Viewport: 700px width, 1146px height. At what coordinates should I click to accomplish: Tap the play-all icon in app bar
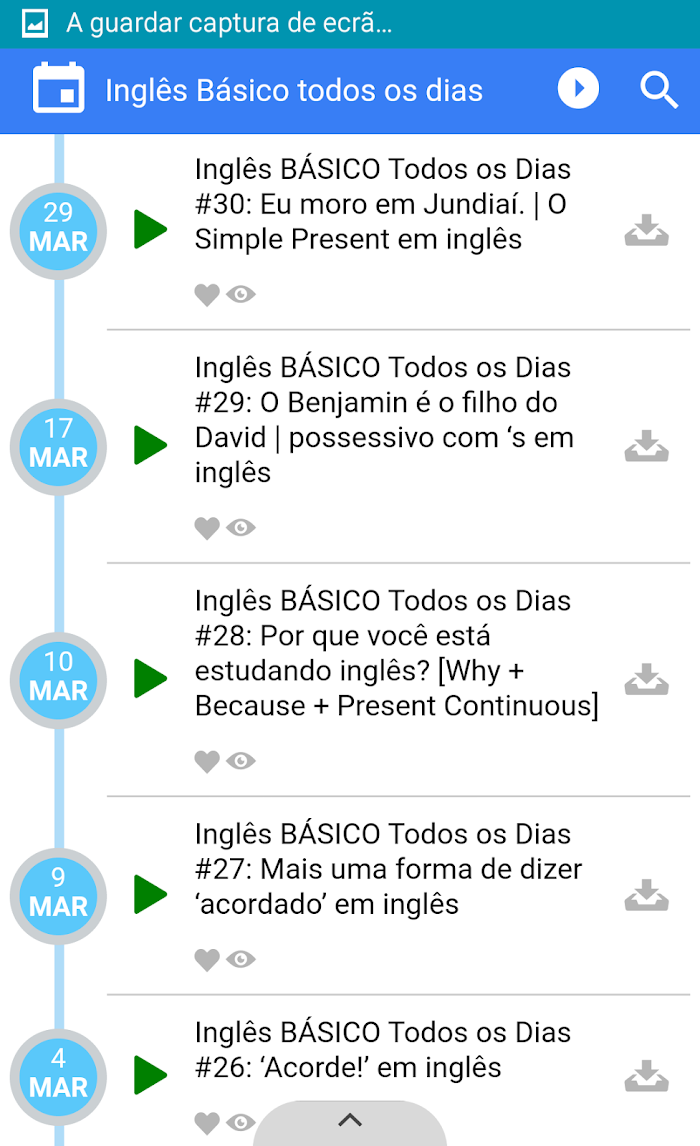[578, 89]
